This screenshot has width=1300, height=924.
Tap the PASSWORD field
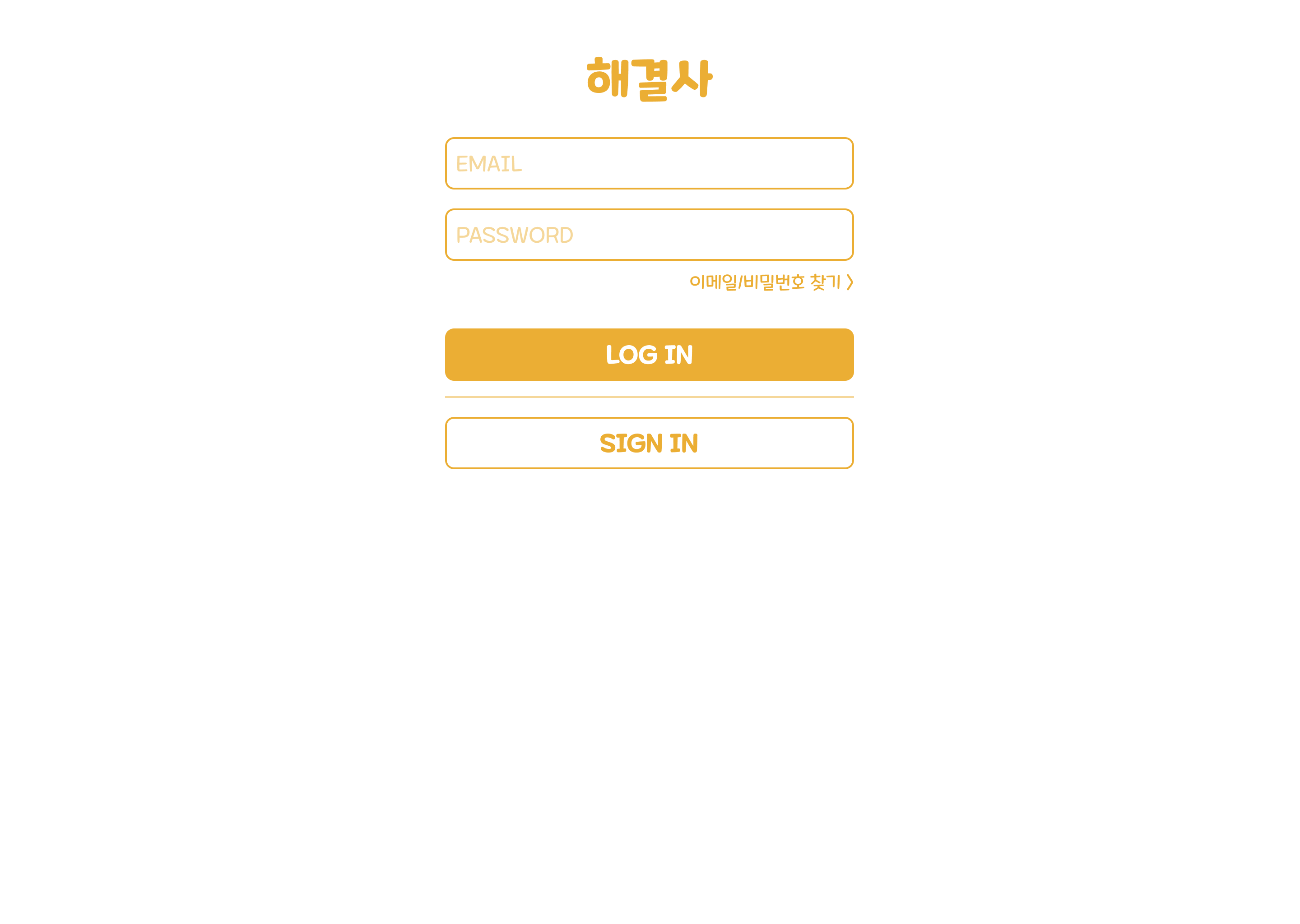[x=649, y=235]
